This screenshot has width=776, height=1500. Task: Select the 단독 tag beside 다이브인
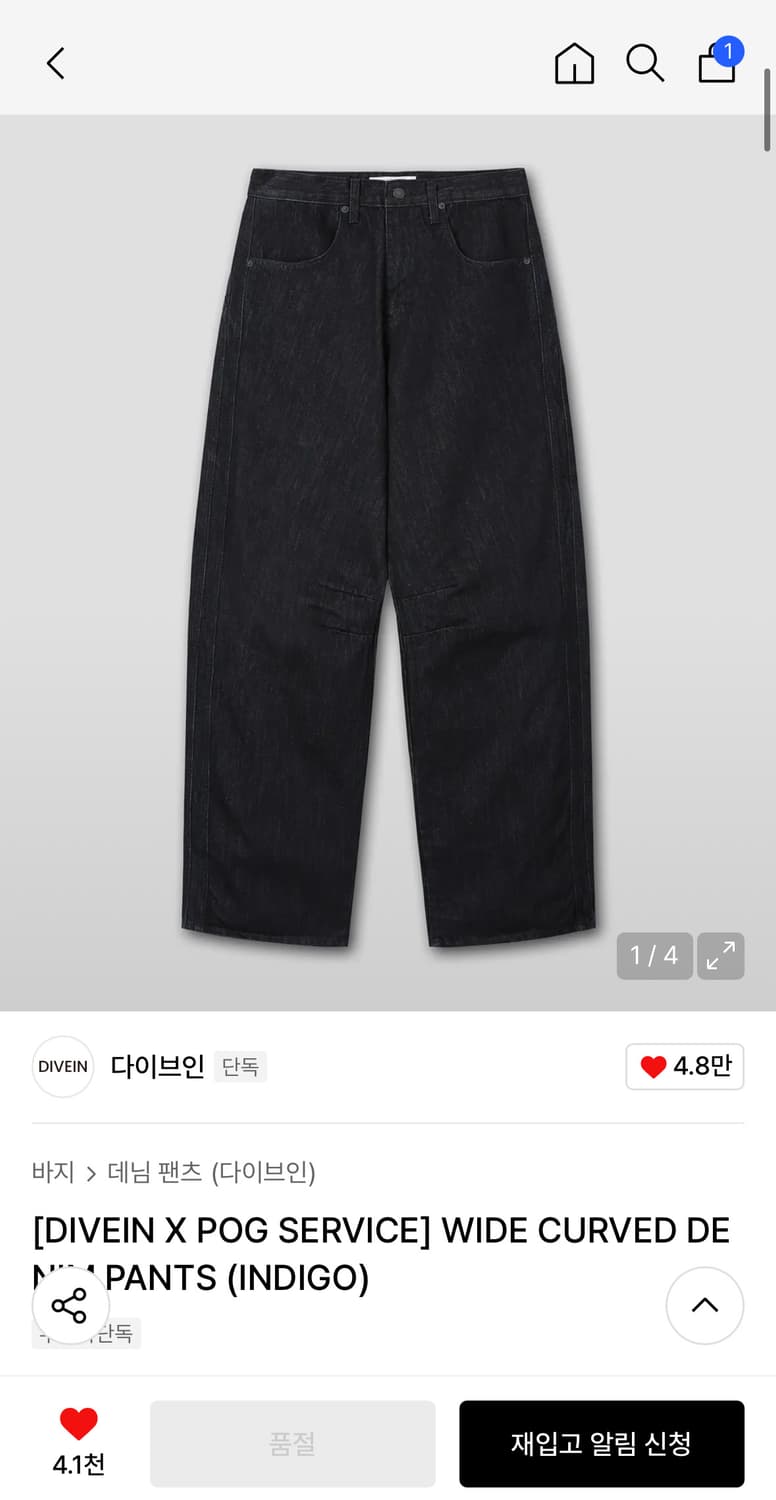click(240, 1067)
